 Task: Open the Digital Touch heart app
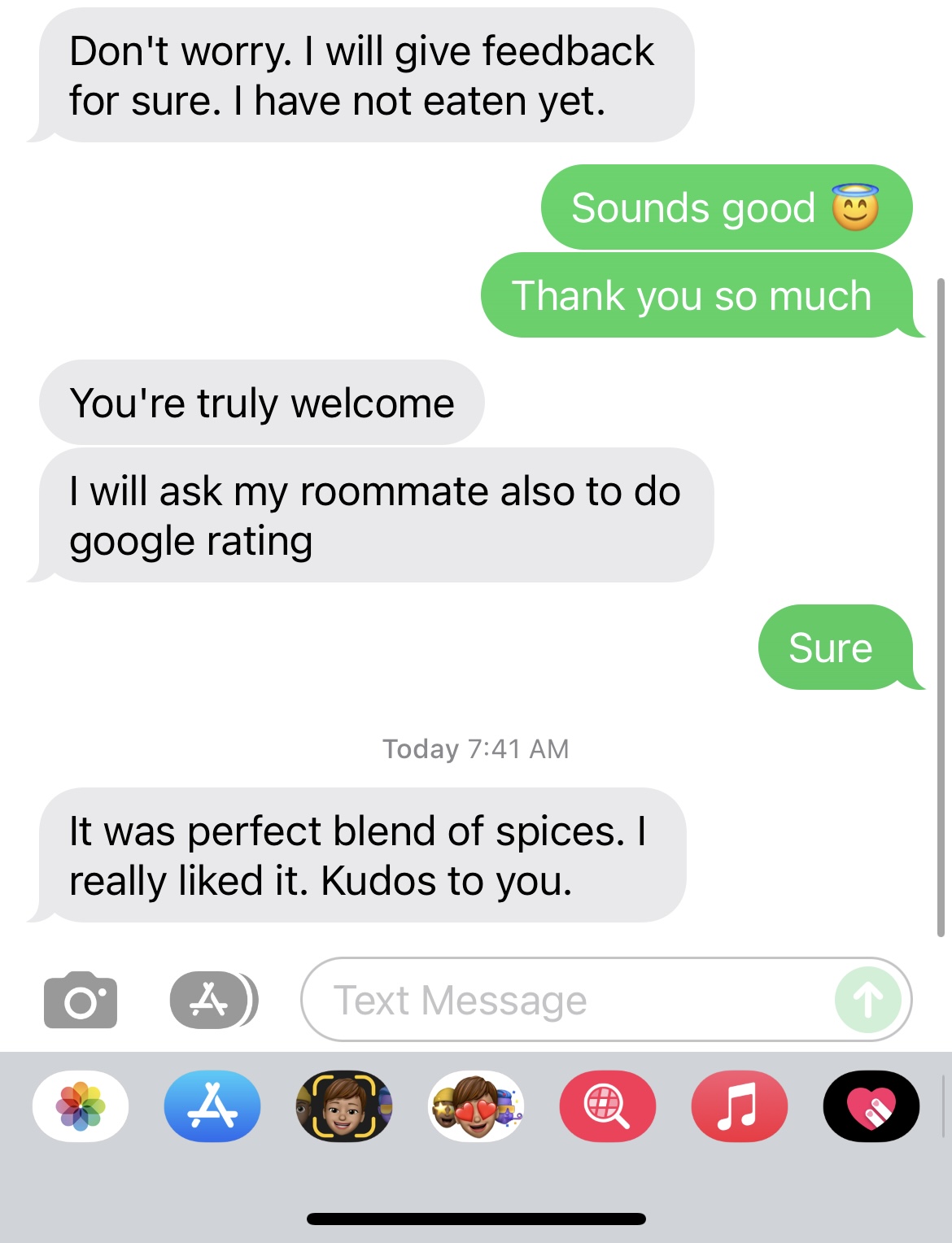[871, 1106]
